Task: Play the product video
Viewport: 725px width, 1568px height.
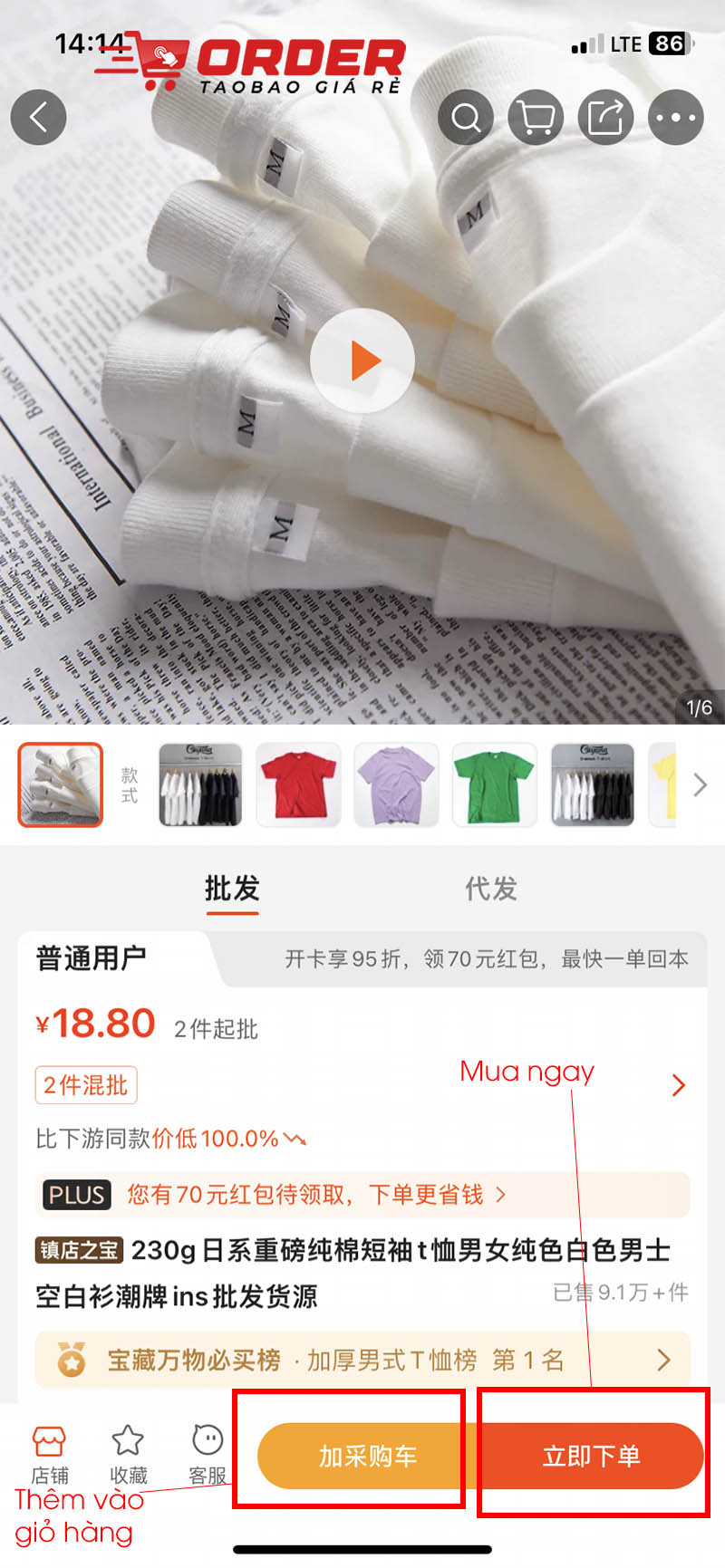Action: pyautogui.click(x=362, y=361)
